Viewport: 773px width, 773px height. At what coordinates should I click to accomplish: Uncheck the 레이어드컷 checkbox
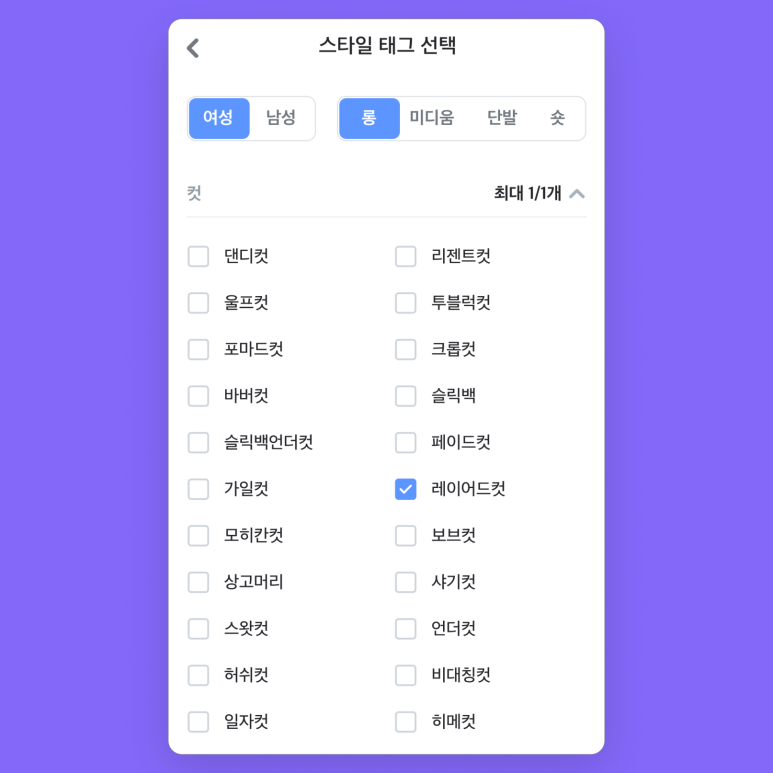(x=405, y=489)
